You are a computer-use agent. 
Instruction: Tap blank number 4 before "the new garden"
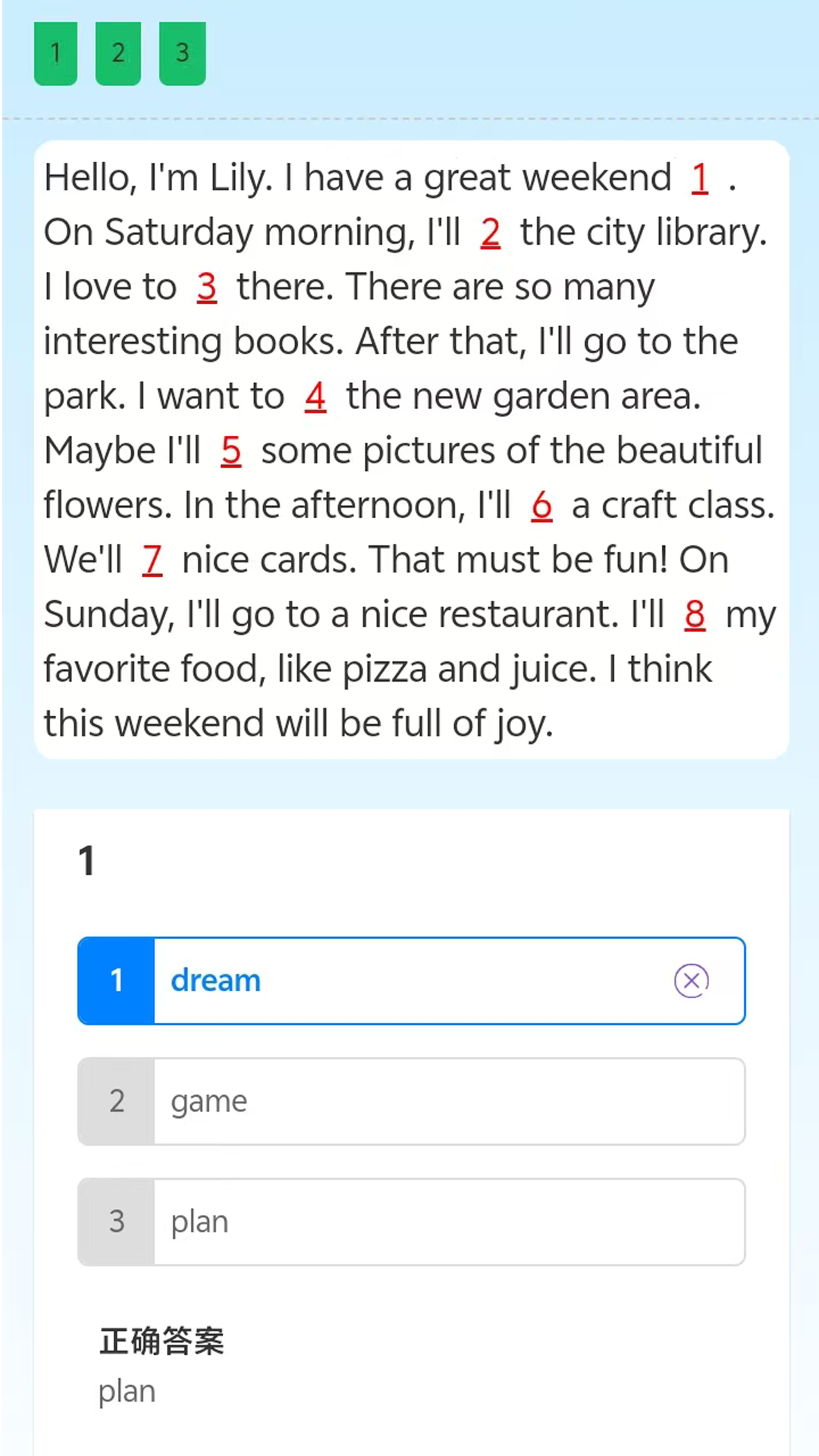click(315, 397)
